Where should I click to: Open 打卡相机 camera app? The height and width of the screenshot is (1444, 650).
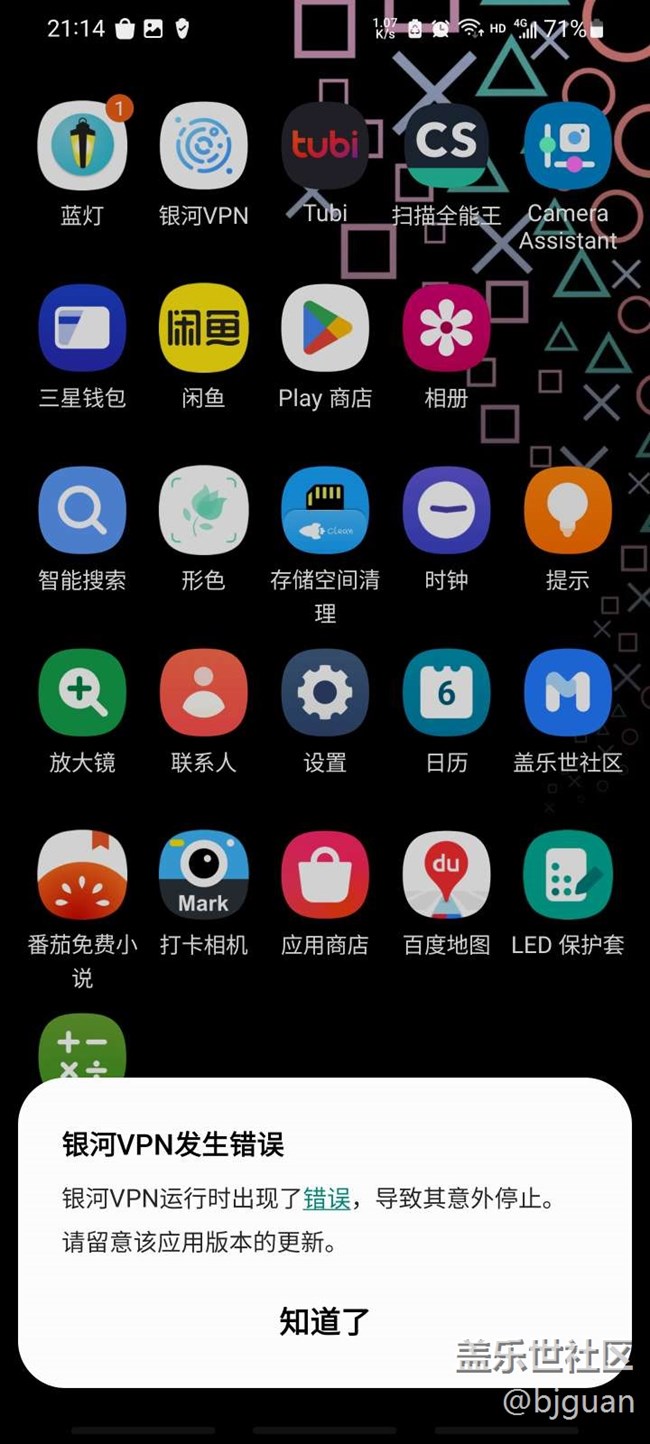[x=204, y=875]
